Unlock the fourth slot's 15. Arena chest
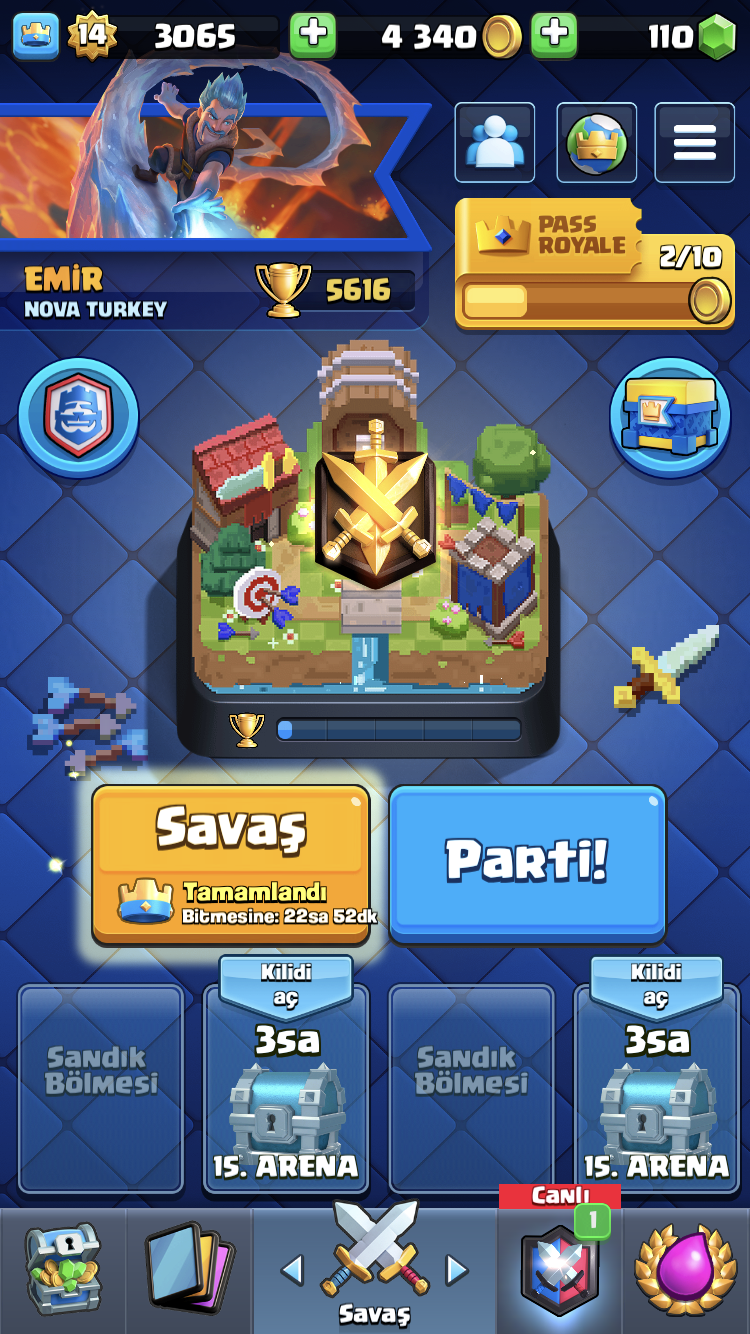The width and height of the screenshot is (750, 1334). point(656,1075)
